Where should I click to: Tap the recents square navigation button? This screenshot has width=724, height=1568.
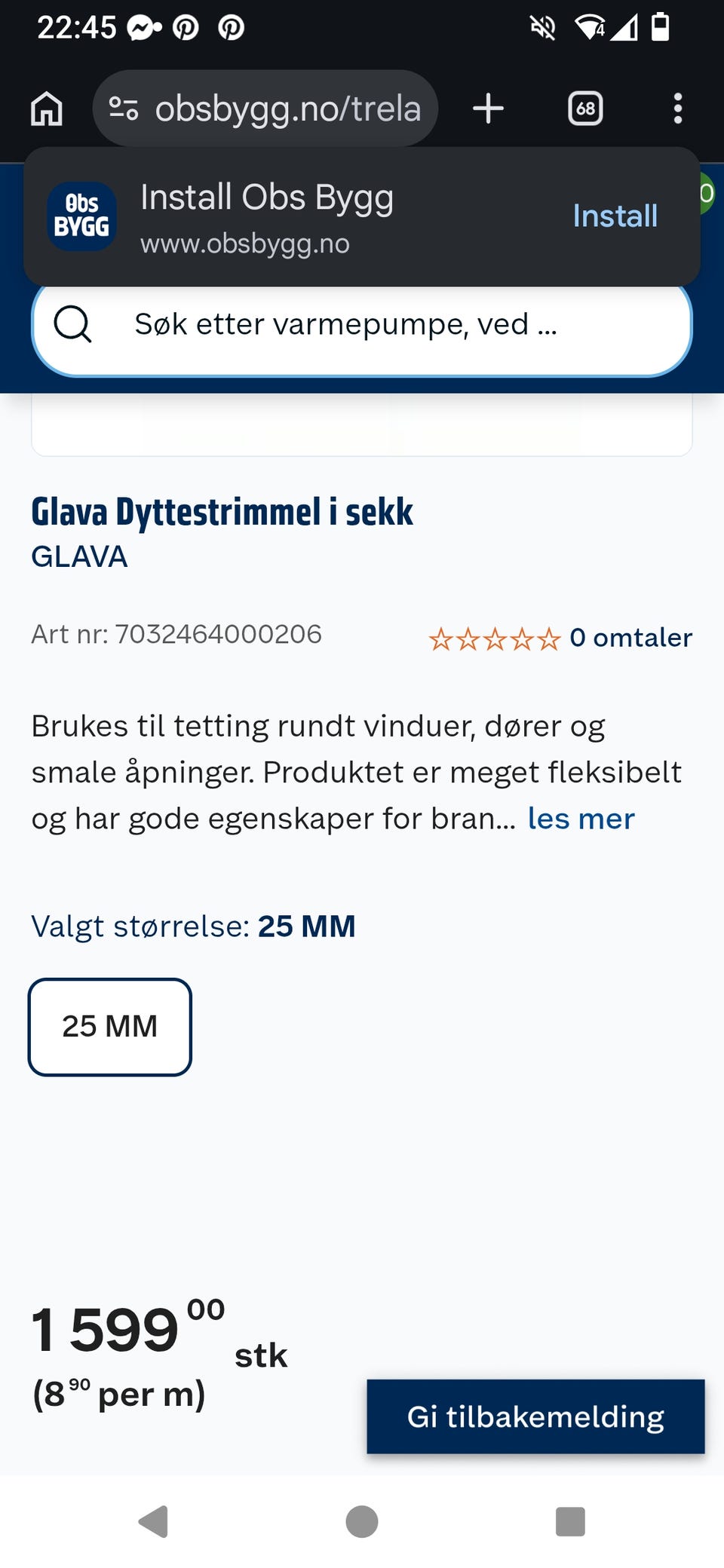pos(571,1521)
